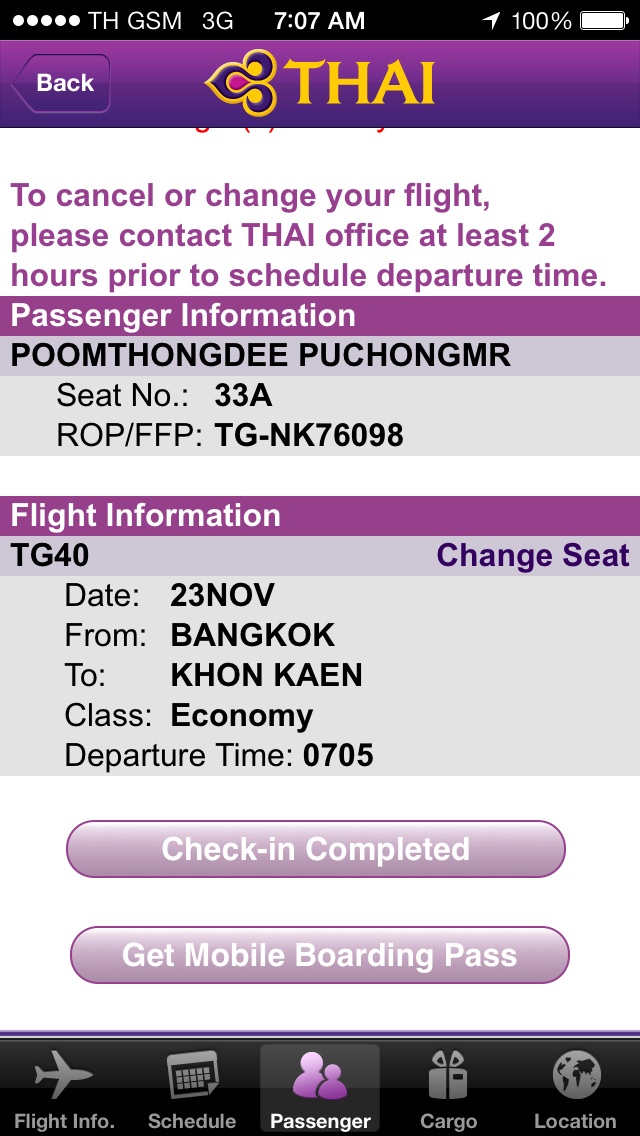Image resolution: width=640 pixels, height=1136 pixels.
Task: Go back using the Back button
Action: [x=61, y=83]
